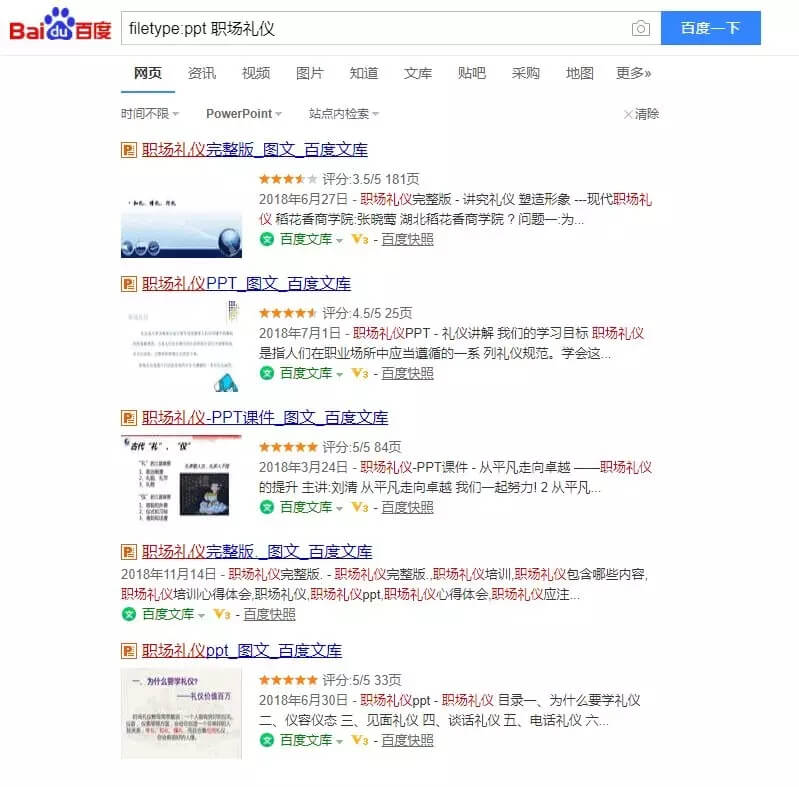The image size is (799, 787).
Task: Tap the search box with filetype:ppt query
Action: tap(370, 28)
